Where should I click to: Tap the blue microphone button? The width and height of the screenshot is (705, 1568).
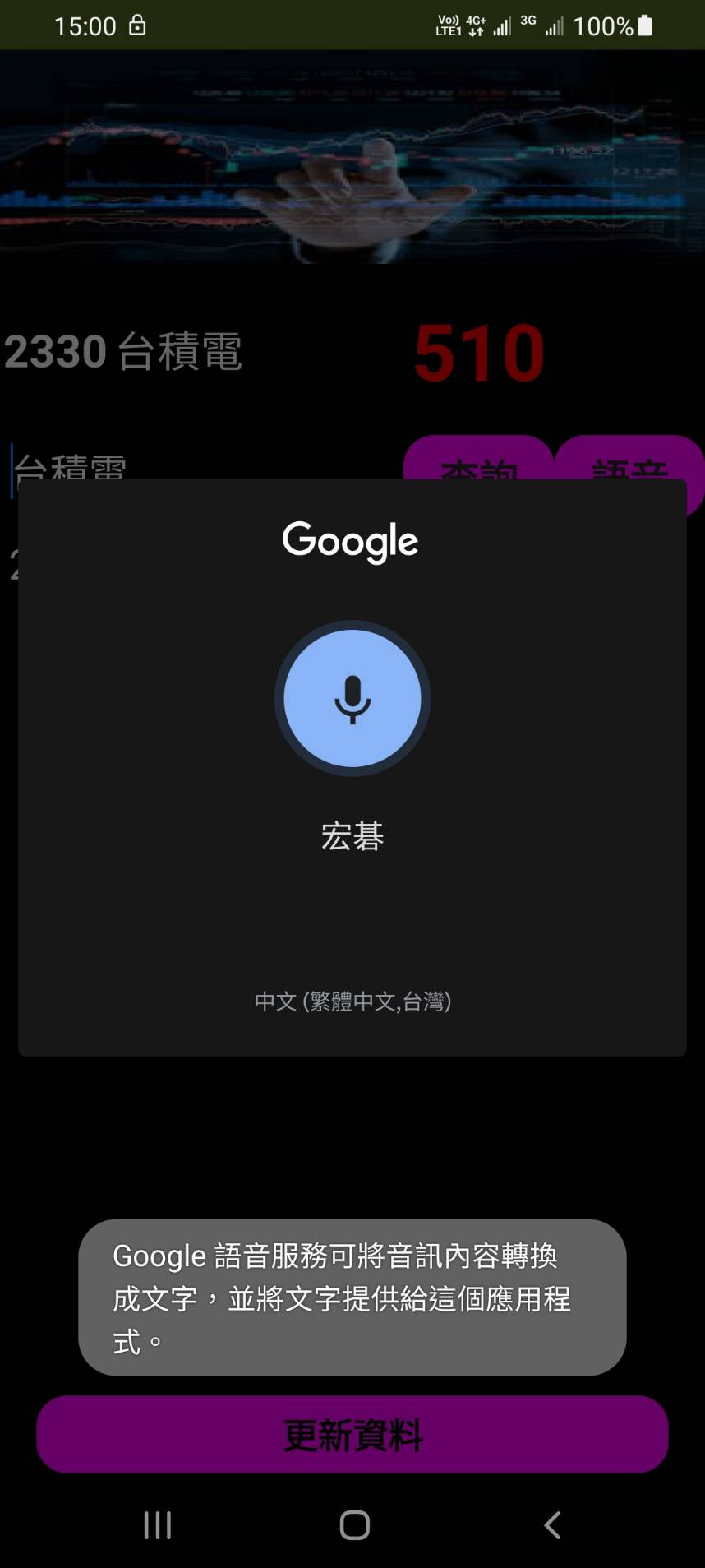point(352,698)
